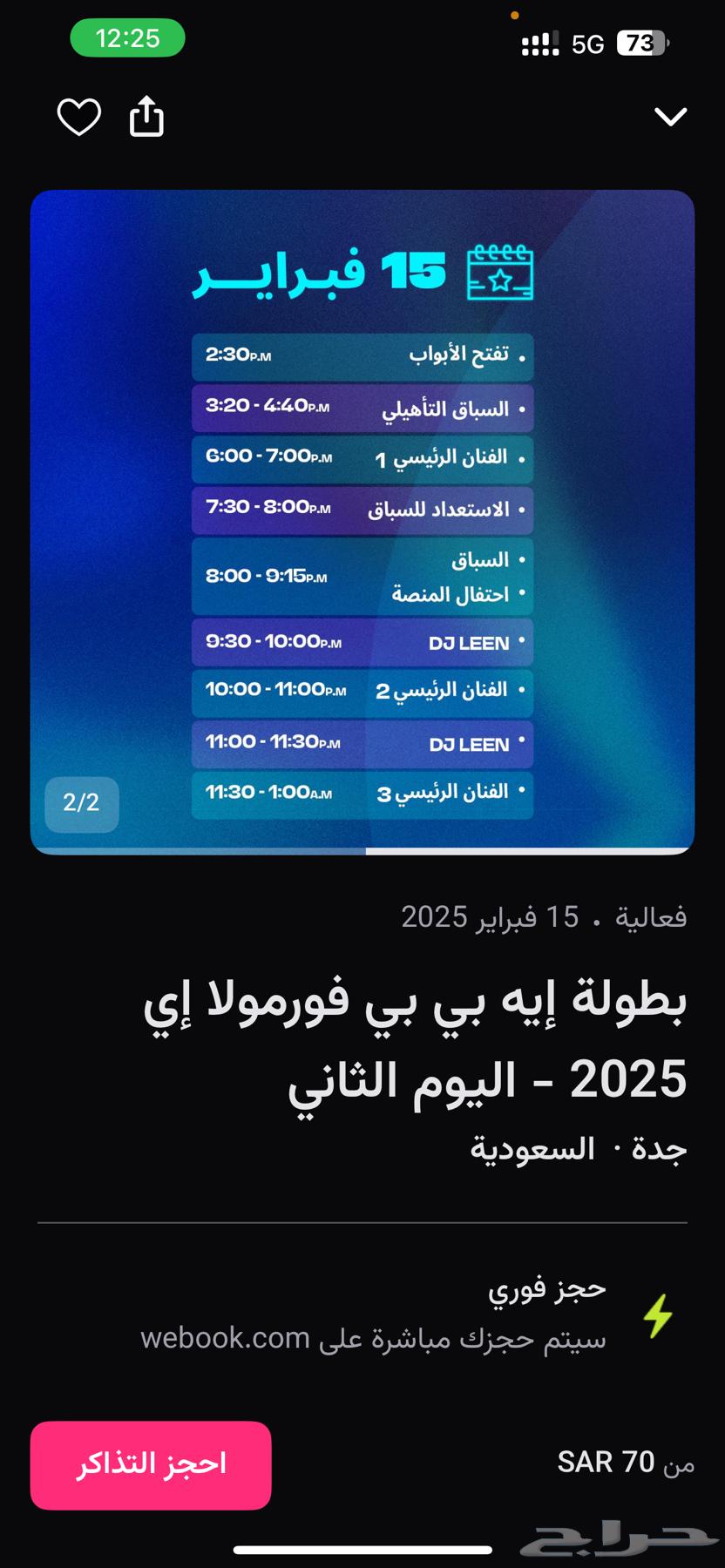Open the 15 فبراير schedule image
The width and height of the screenshot is (725, 1568).
[362, 522]
